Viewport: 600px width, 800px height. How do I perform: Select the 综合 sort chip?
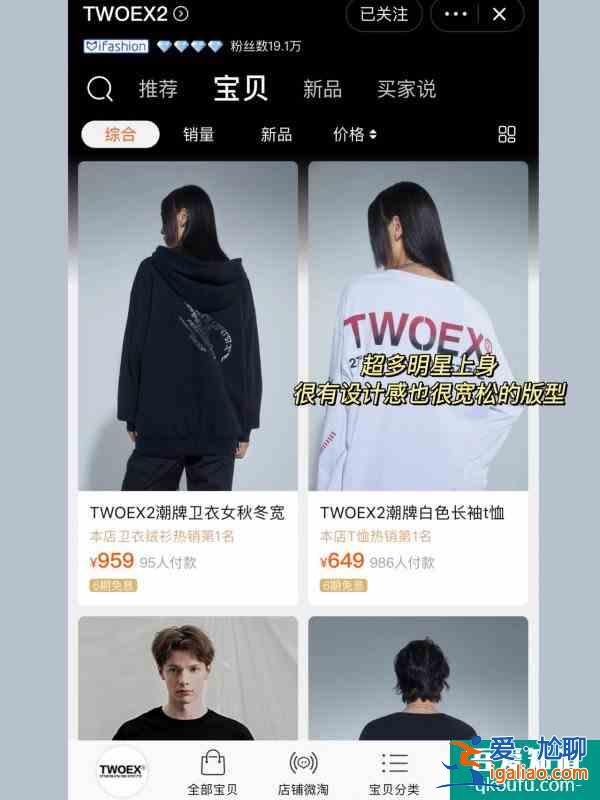click(x=121, y=134)
